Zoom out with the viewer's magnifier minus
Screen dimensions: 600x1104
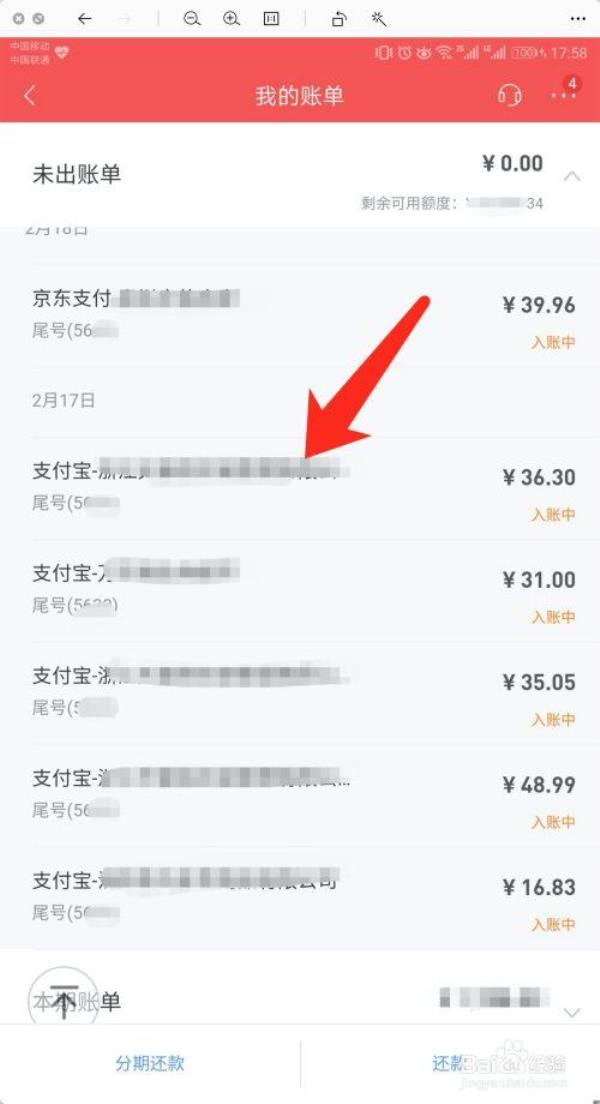tap(192, 19)
